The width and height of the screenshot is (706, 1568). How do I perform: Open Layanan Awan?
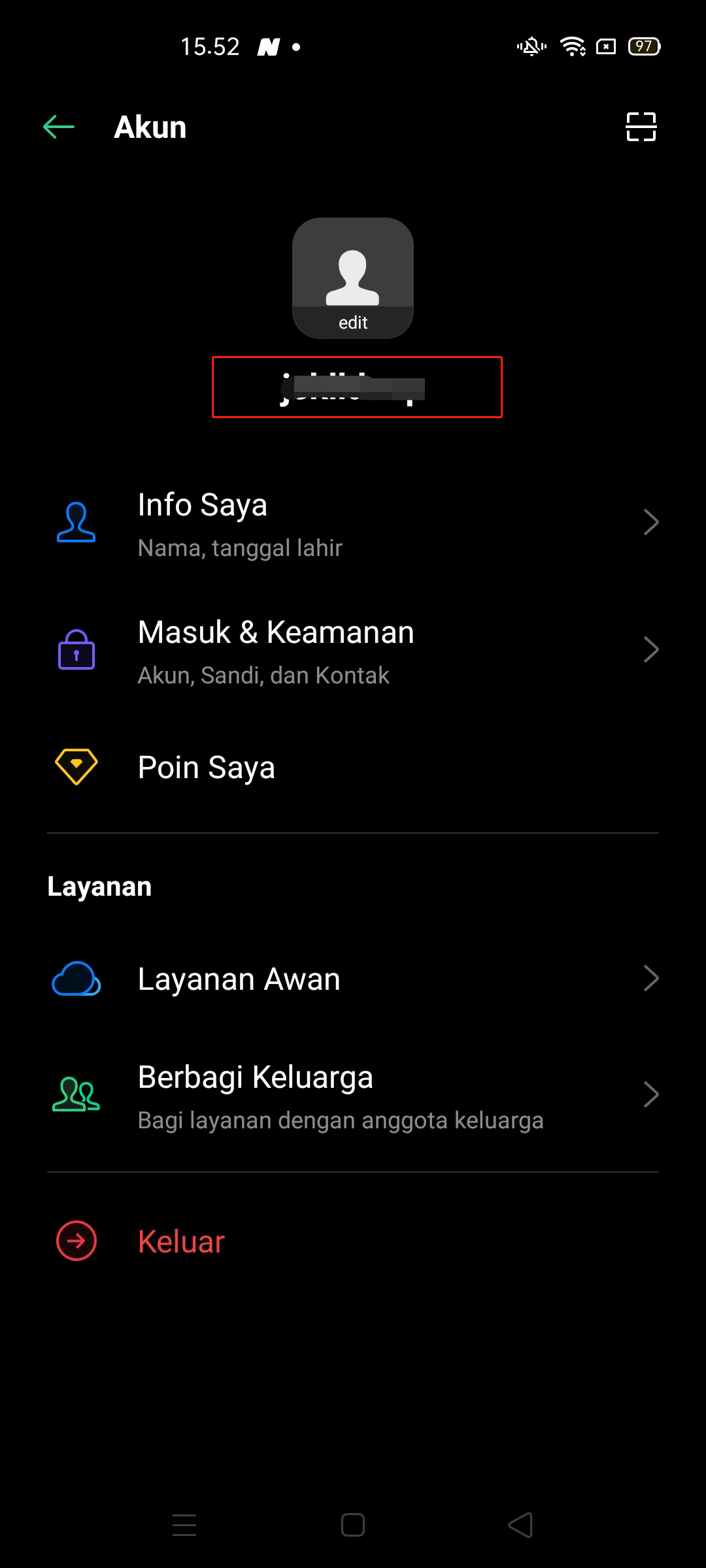point(353,979)
